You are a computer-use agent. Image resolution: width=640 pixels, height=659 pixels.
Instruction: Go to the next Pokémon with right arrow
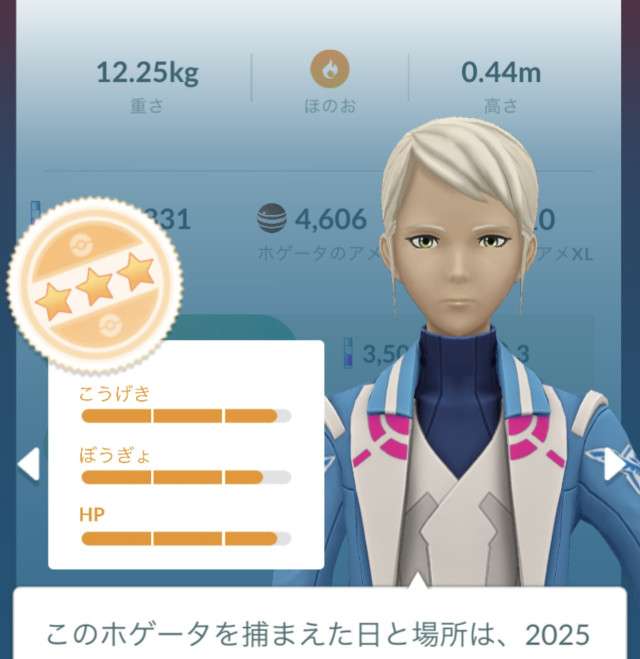614,463
